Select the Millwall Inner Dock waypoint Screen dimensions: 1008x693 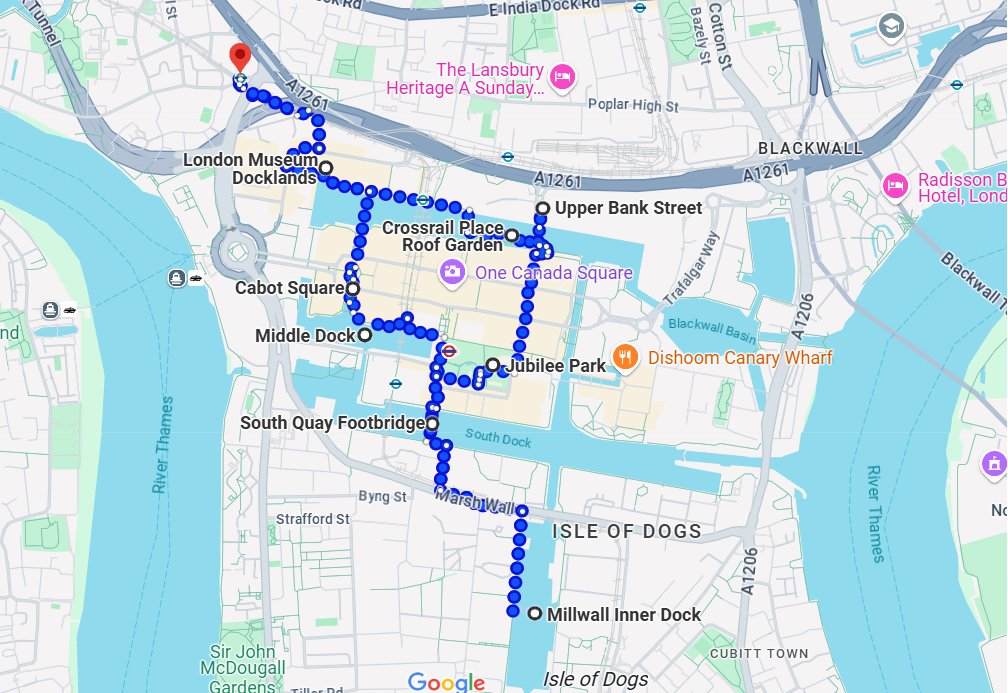point(535,614)
